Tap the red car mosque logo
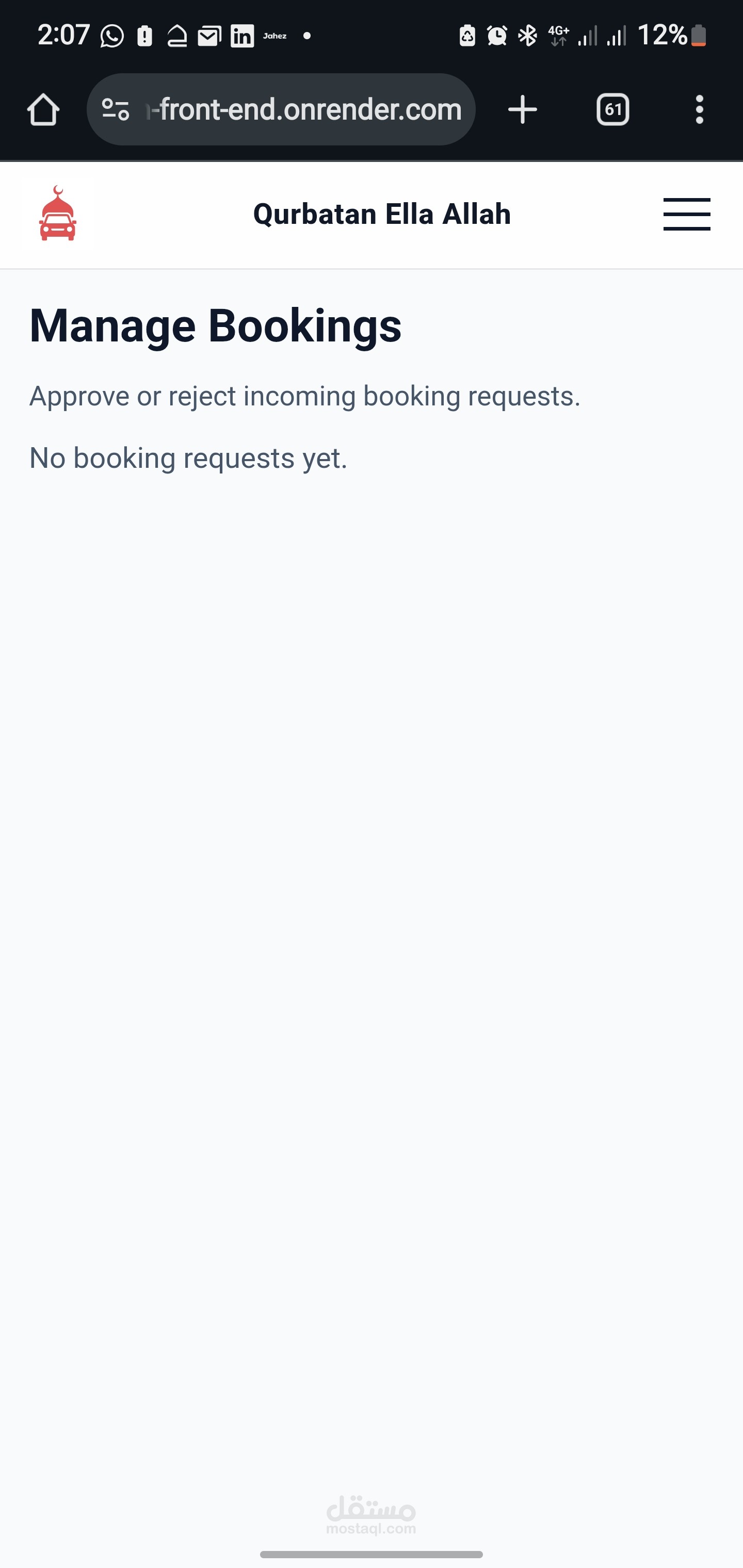 click(58, 214)
